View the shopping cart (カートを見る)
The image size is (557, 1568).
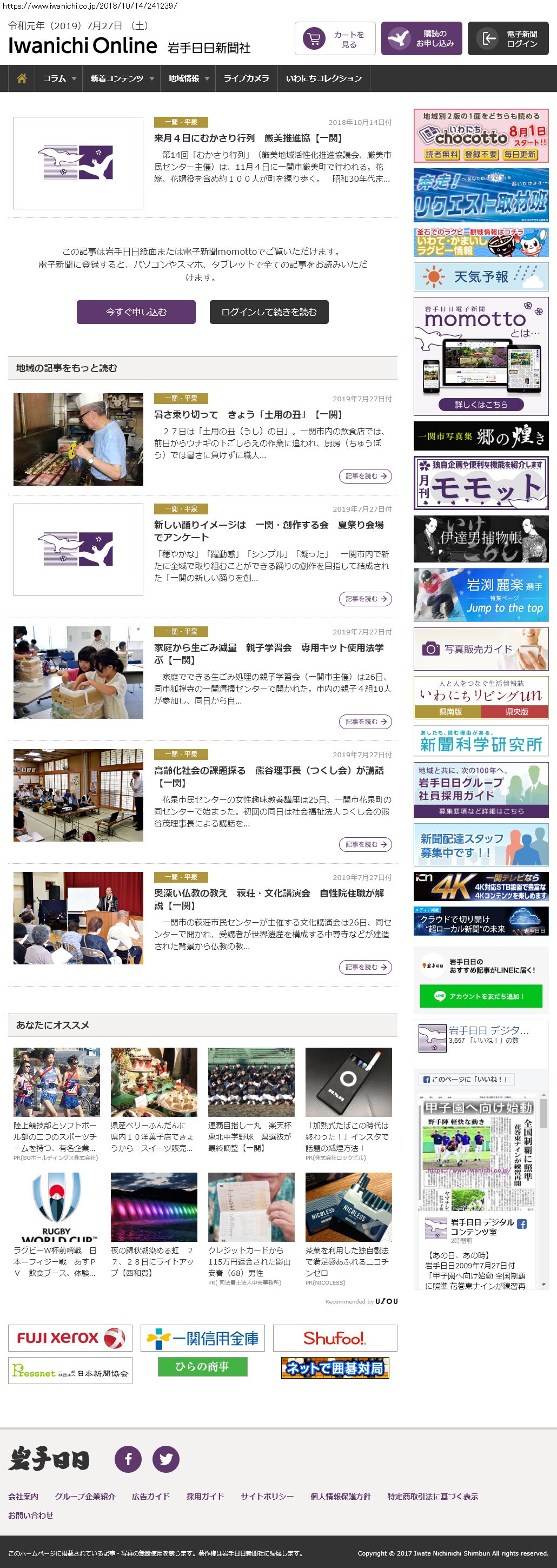[x=335, y=39]
